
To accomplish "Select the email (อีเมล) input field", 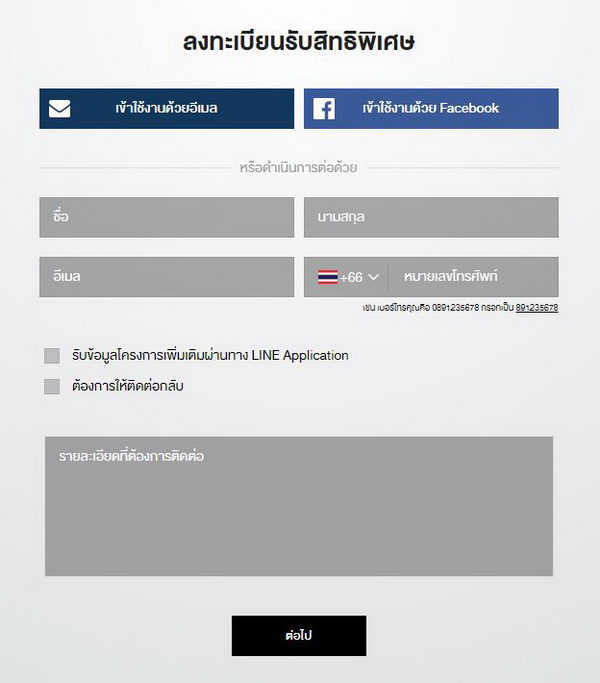I will [x=167, y=277].
